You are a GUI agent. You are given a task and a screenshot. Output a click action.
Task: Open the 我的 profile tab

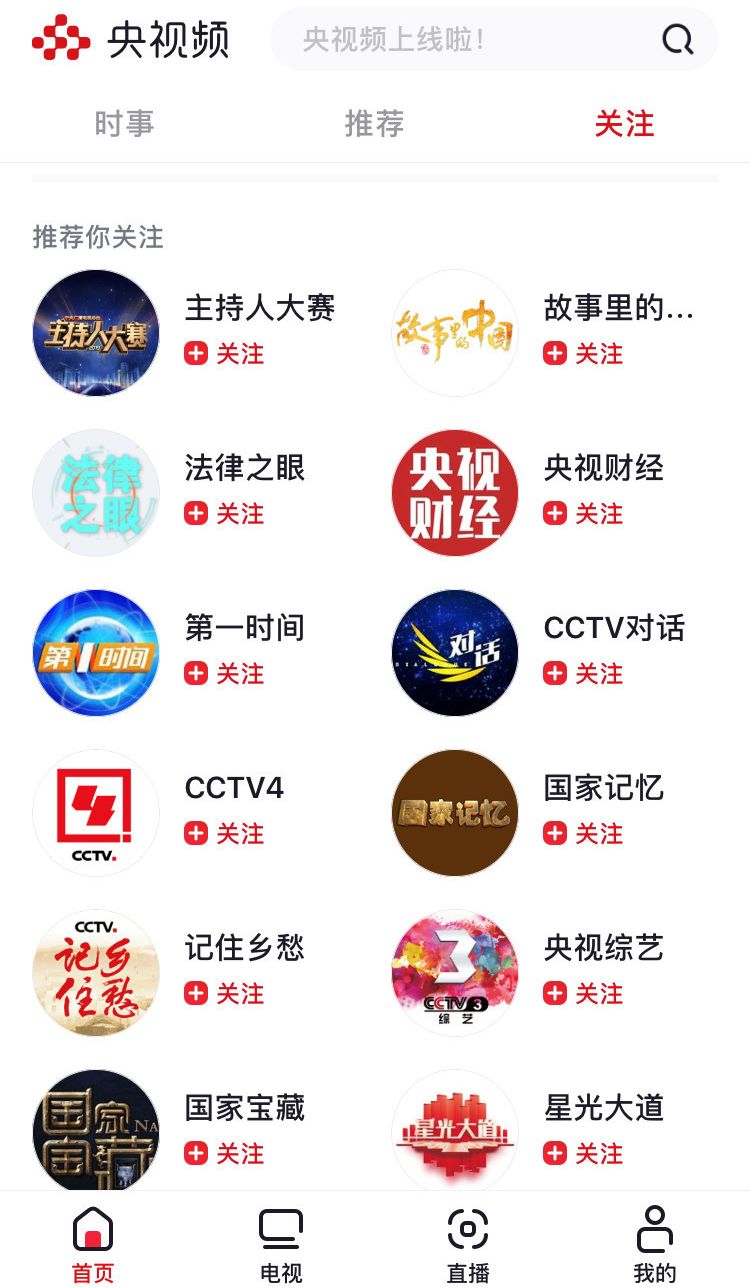click(x=655, y=1244)
